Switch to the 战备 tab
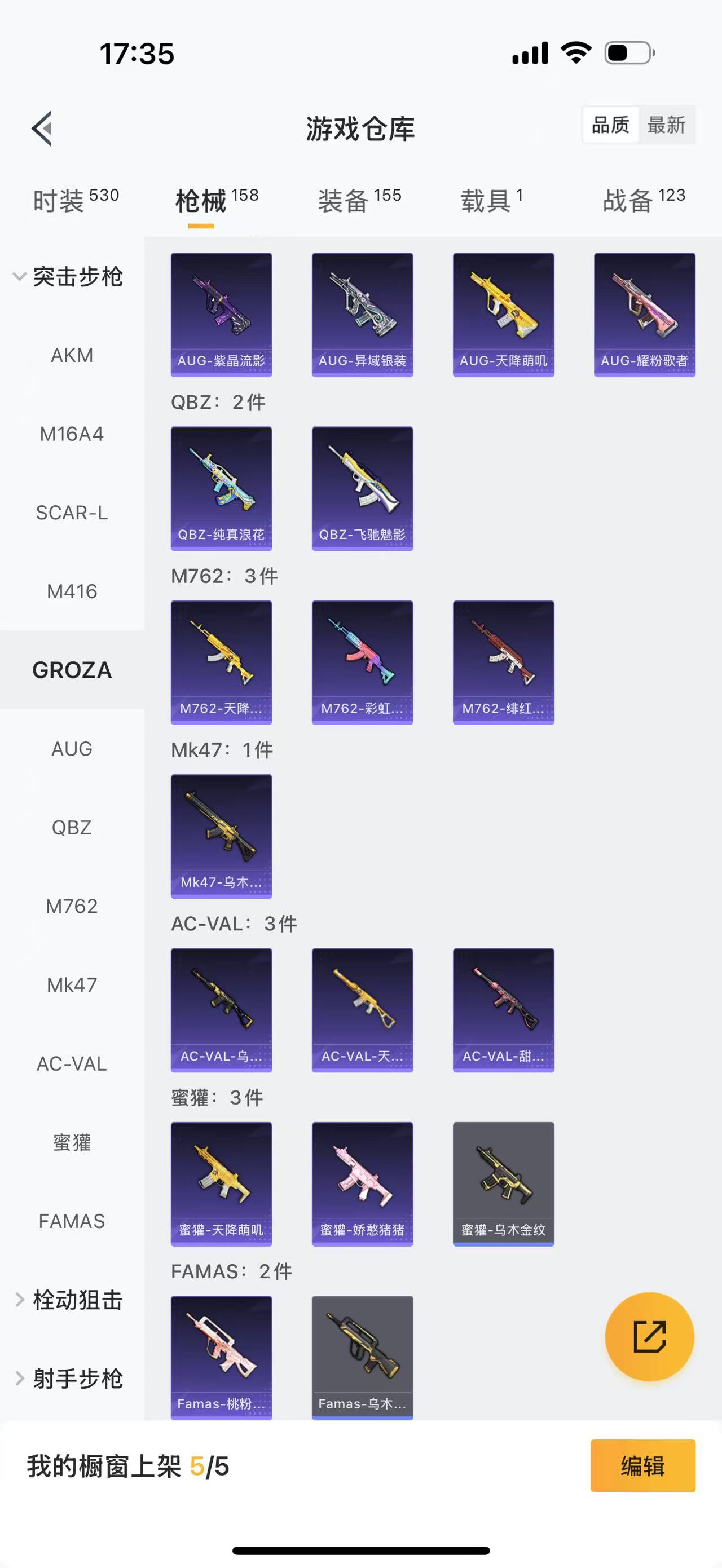The width and height of the screenshot is (722, 1568). pyautogui.click(x=644, y=200)
